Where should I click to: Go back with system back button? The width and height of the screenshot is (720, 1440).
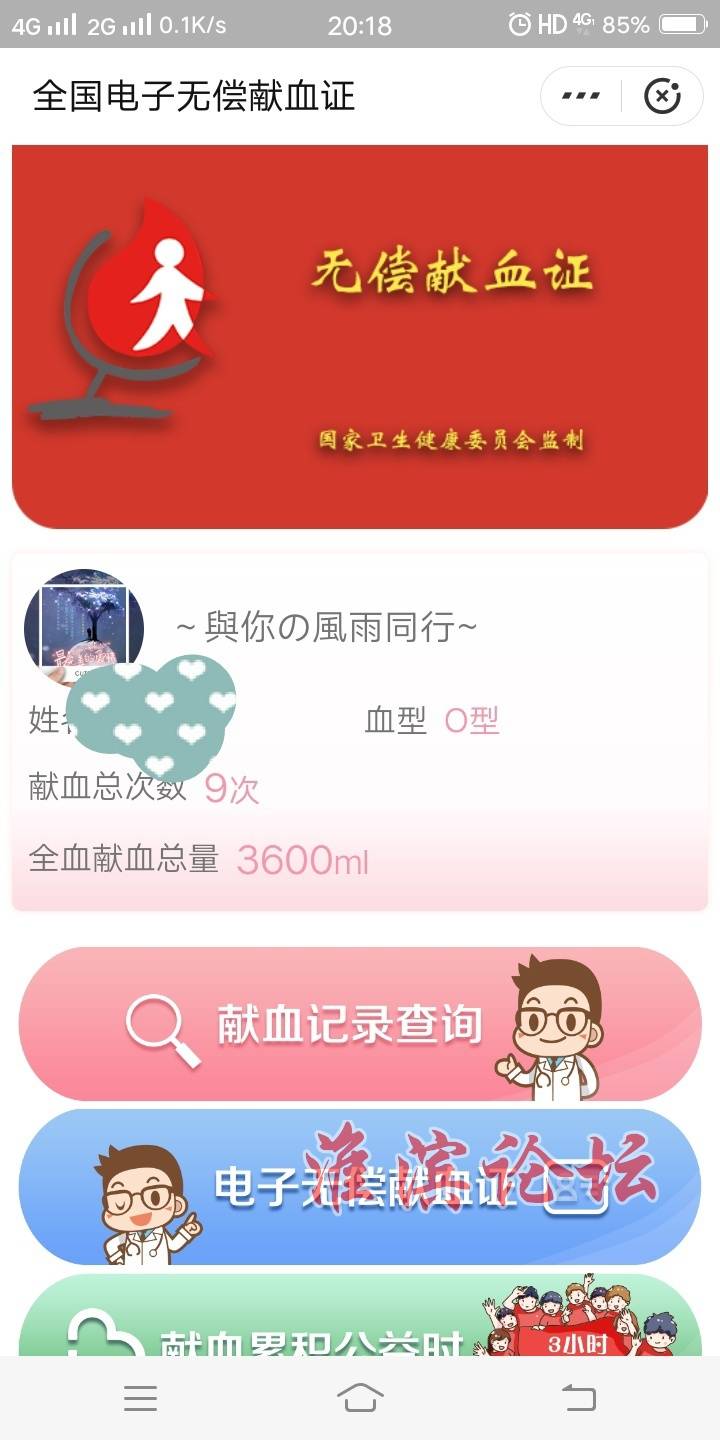point(578,1398)
